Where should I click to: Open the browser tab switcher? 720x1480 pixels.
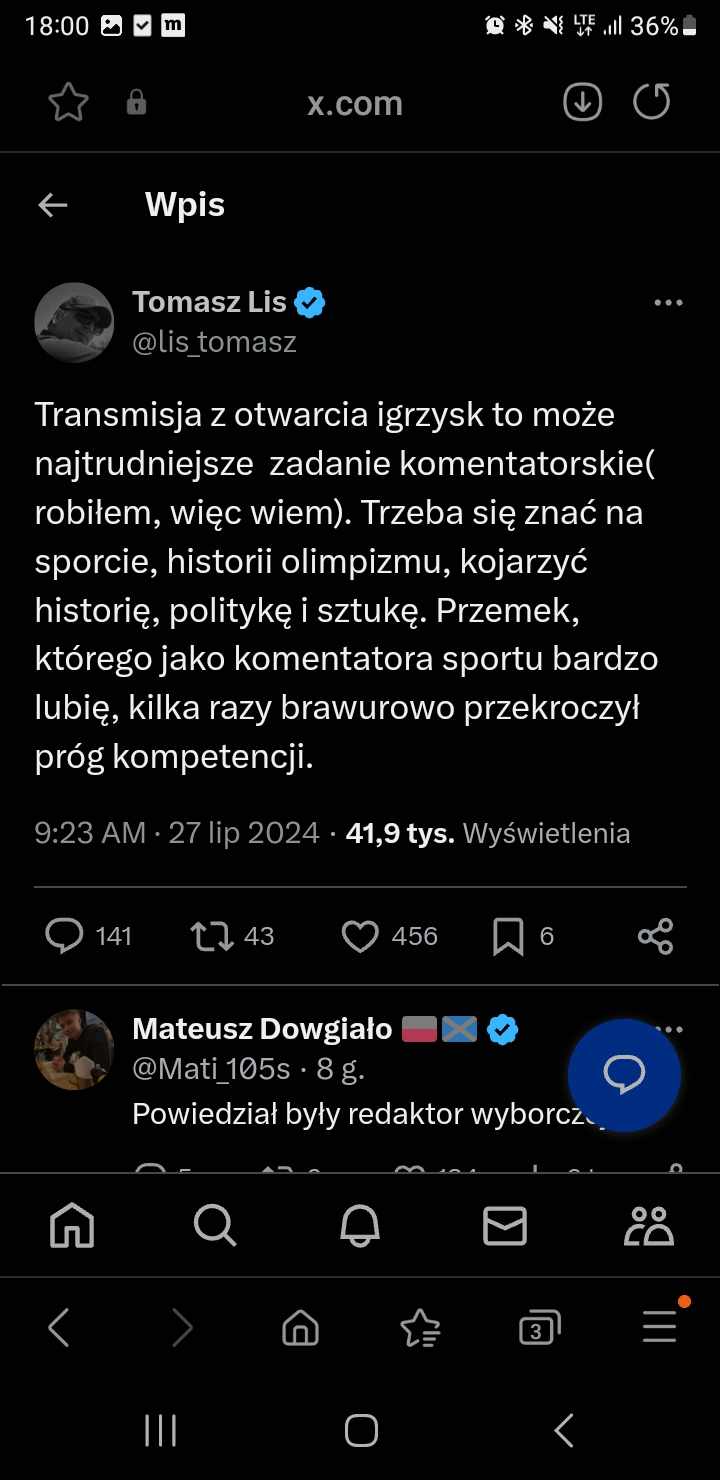pyautogui.click(x=539, y=1328)
